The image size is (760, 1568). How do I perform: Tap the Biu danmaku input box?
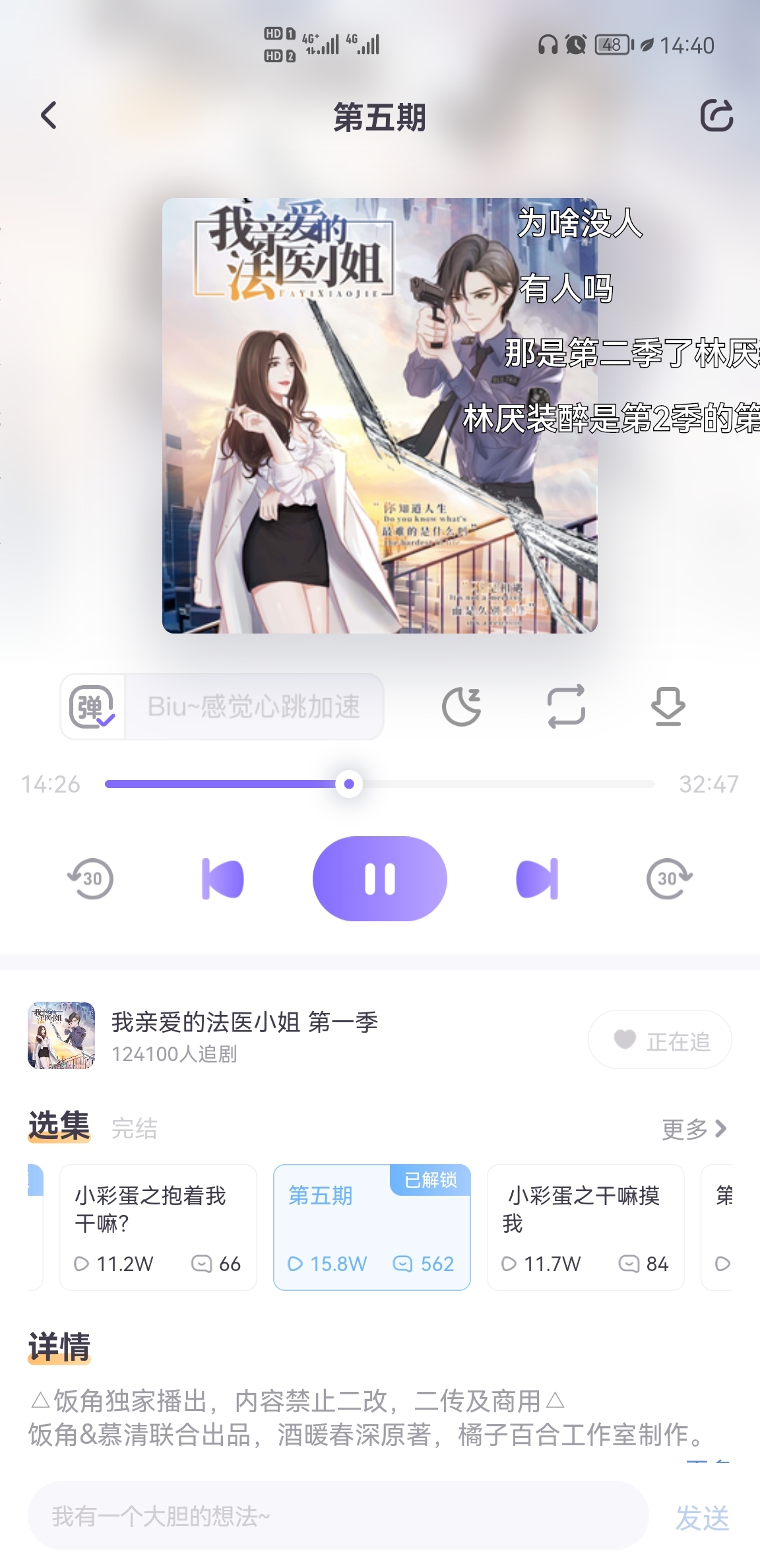pyautogui.click(x=254, y=707)
